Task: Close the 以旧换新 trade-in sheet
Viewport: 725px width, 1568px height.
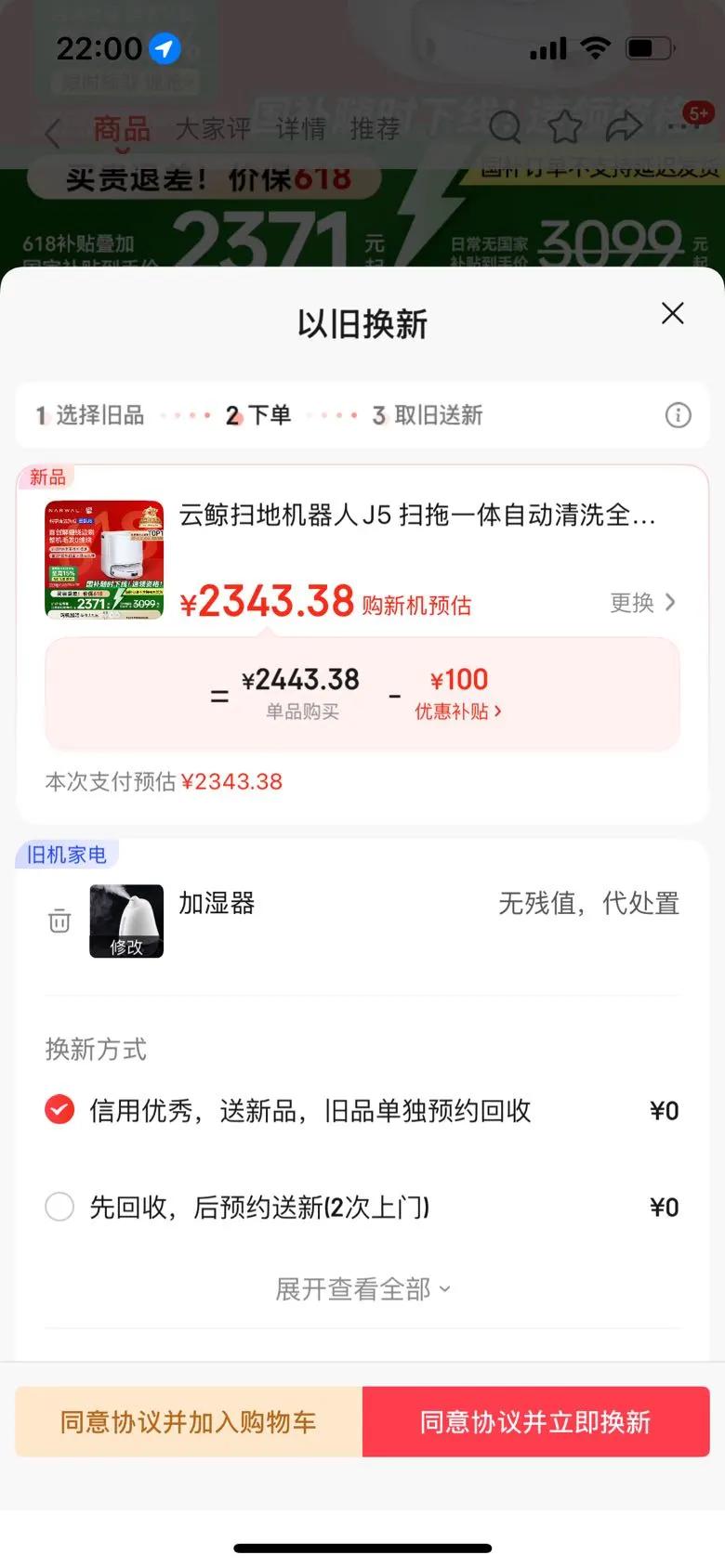Action: click(672, 314)
